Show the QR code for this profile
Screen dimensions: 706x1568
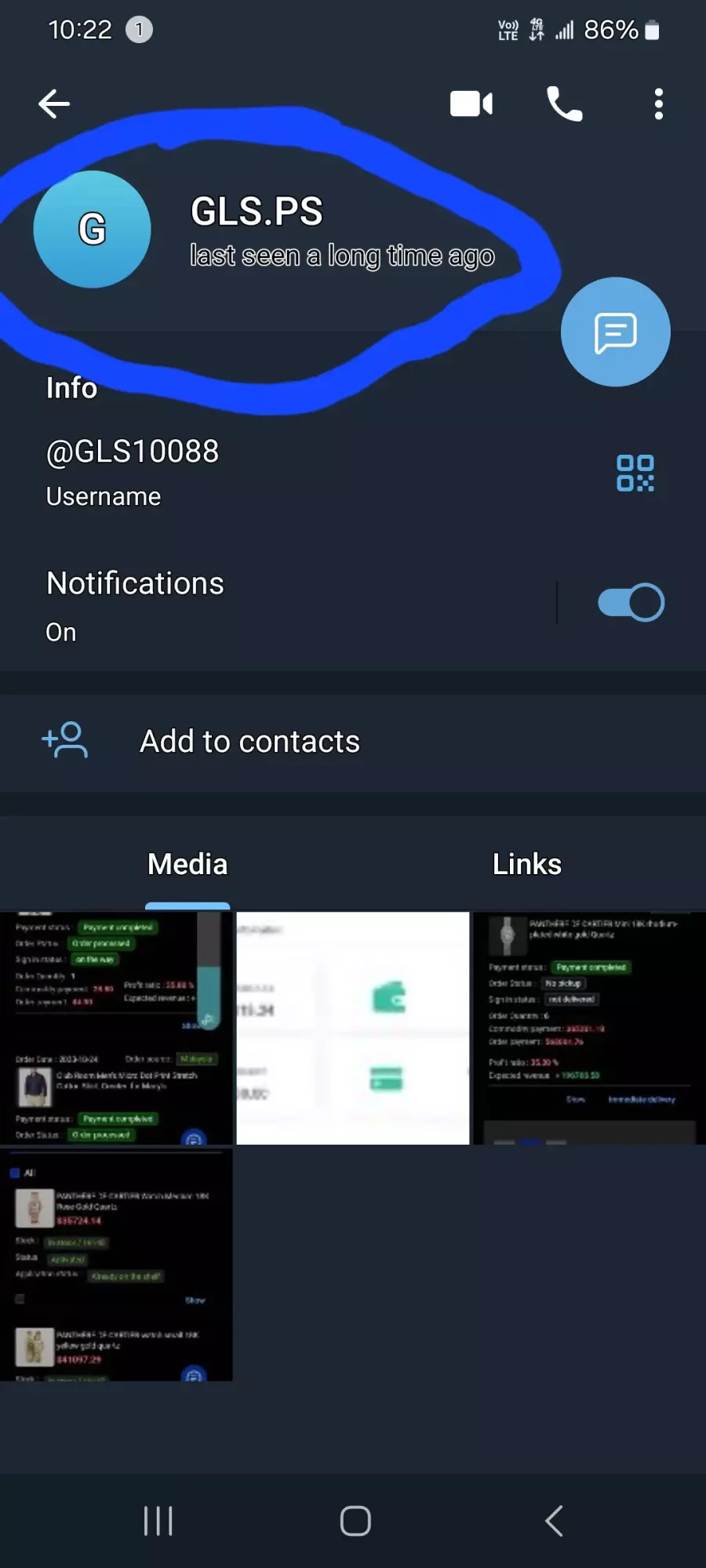pyautogui.click(x=635, y=473)
